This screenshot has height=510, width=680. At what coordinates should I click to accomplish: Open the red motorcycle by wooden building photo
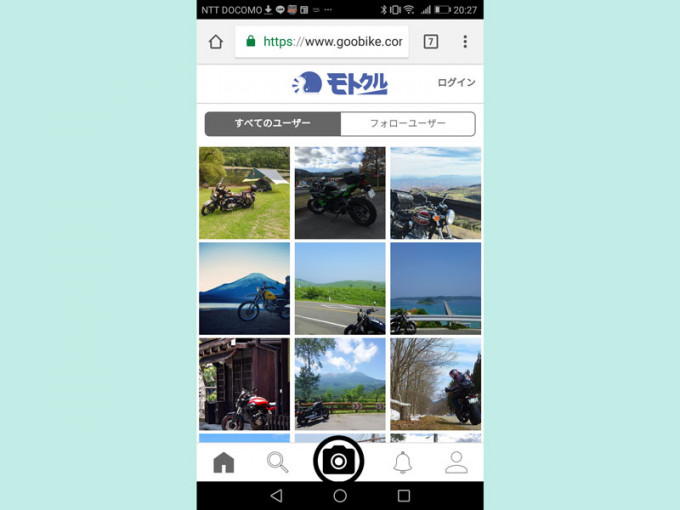click(x=244, y=383)
